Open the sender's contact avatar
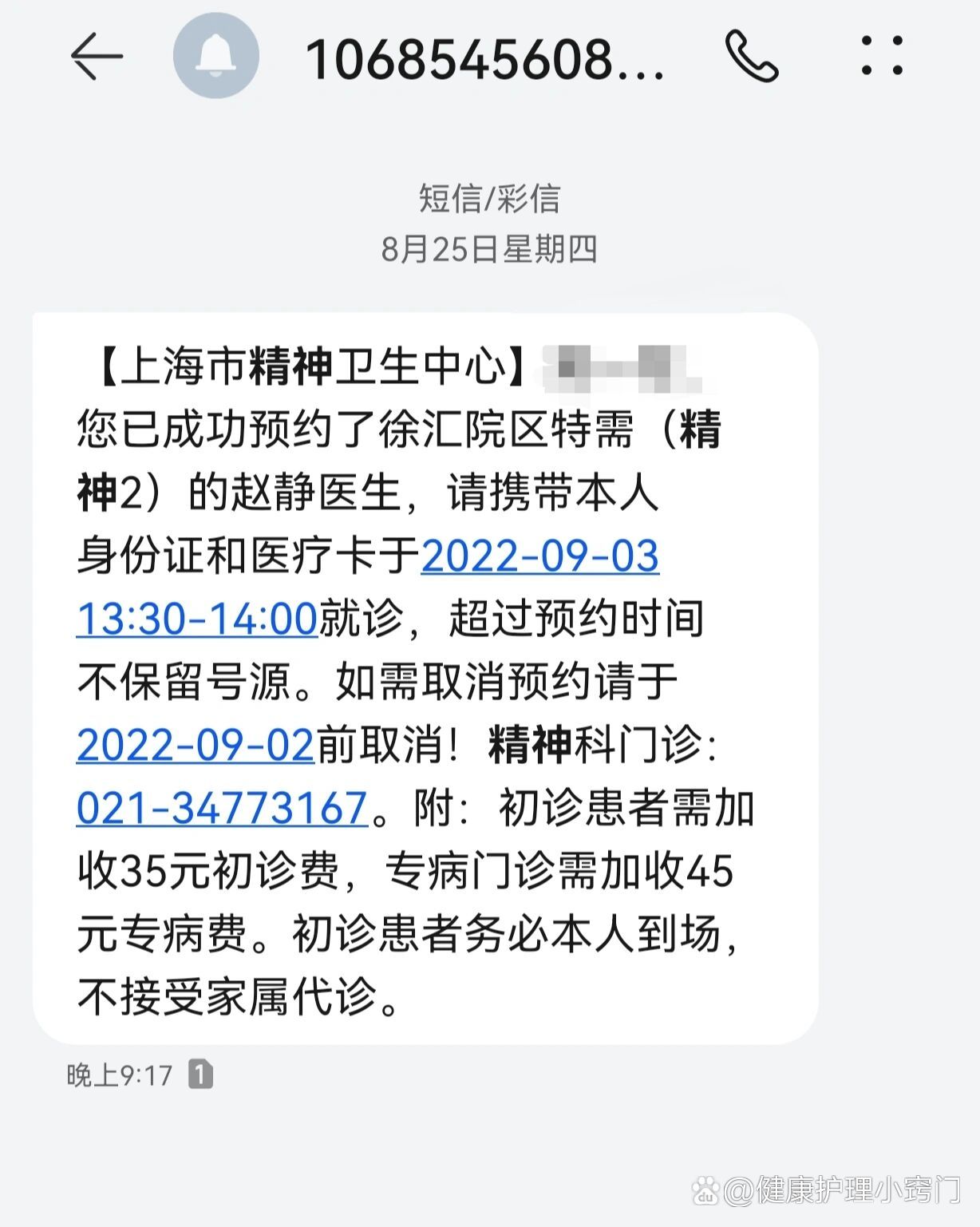Screen dimensions: 980x1227 tap(215, 57)
